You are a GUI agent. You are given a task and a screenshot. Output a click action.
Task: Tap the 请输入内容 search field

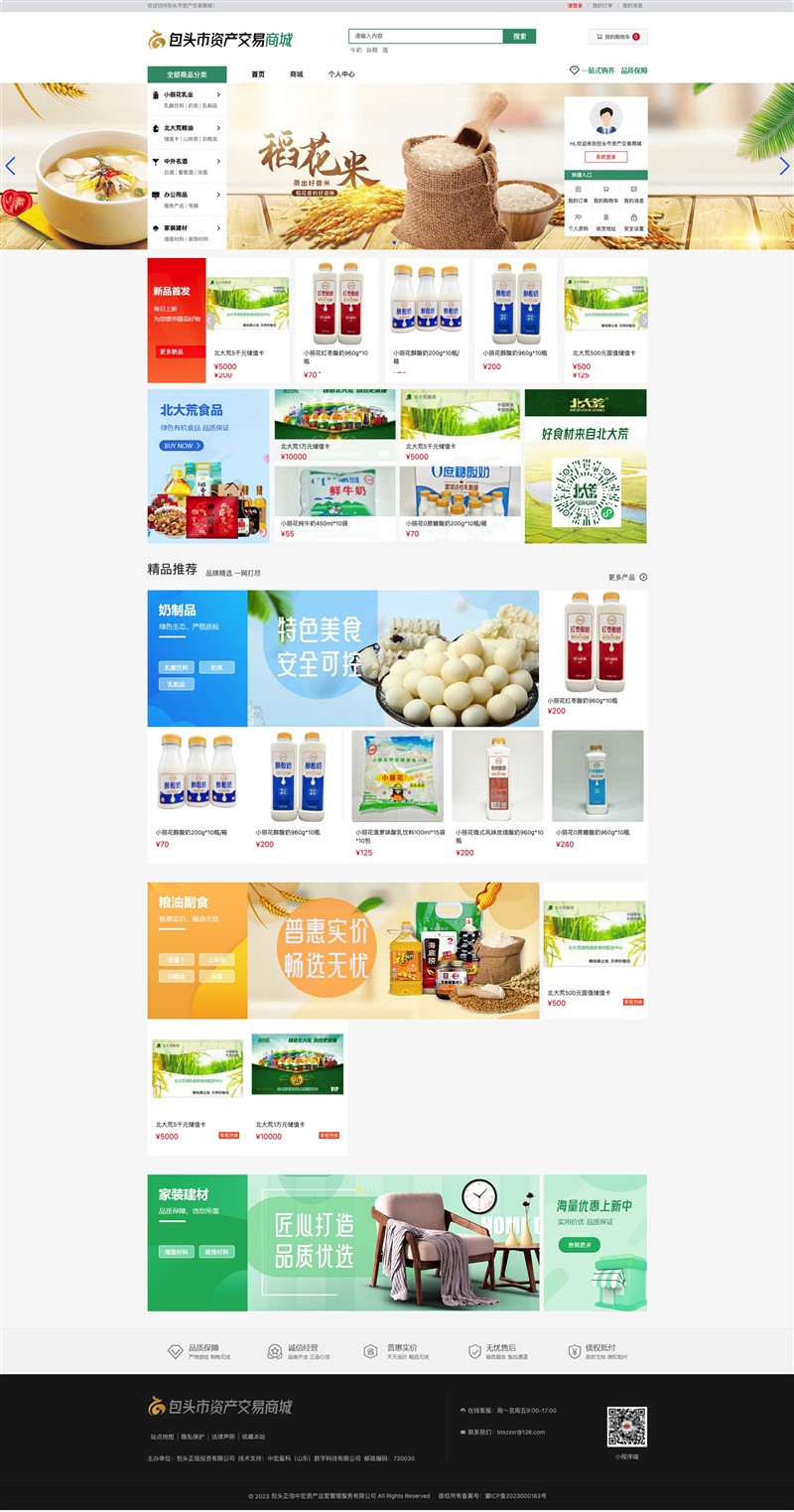pyautogui.click(x=426, y=37)
